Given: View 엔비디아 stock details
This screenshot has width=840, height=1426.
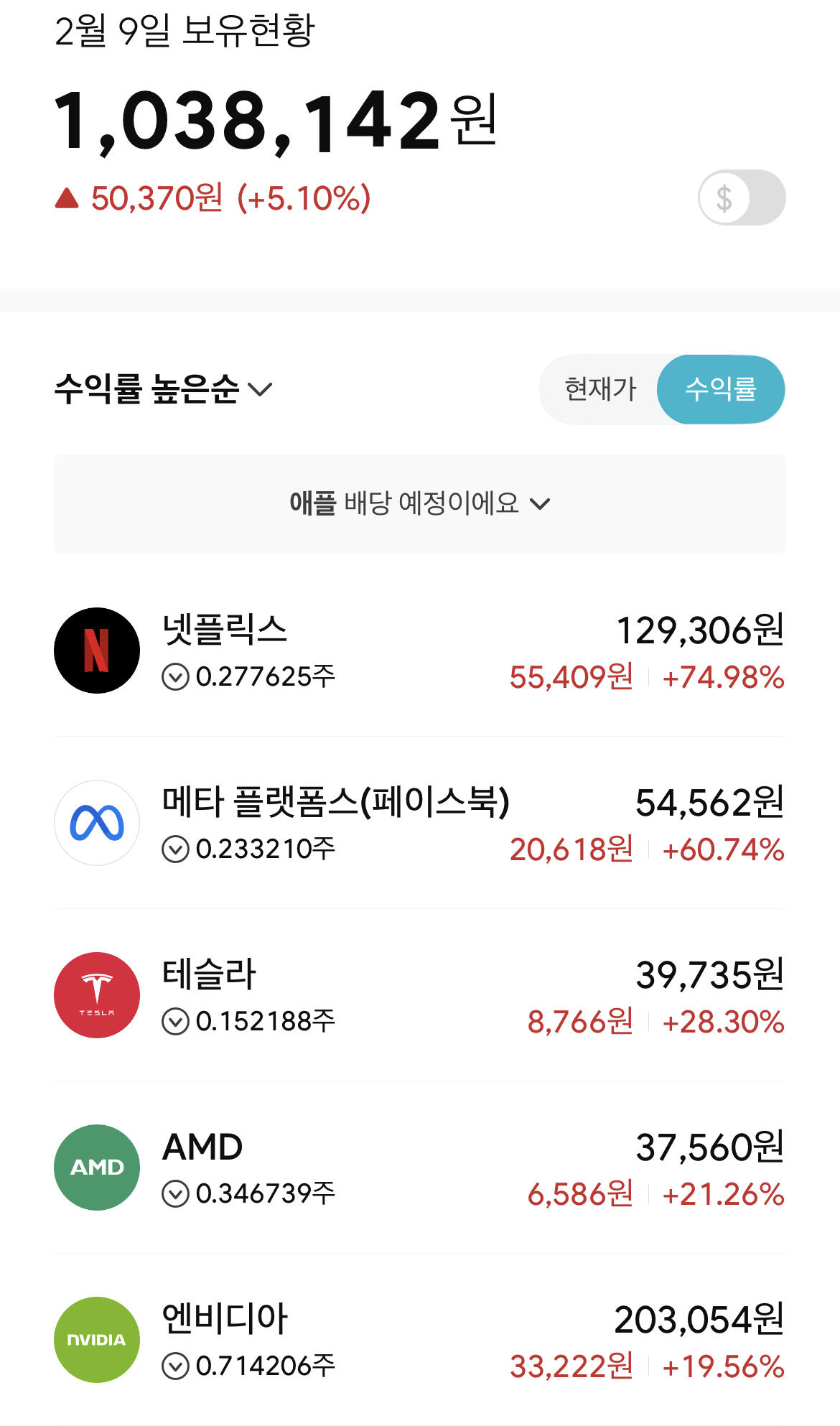Looking at the screenshot, I should [x=419, y=1340].
